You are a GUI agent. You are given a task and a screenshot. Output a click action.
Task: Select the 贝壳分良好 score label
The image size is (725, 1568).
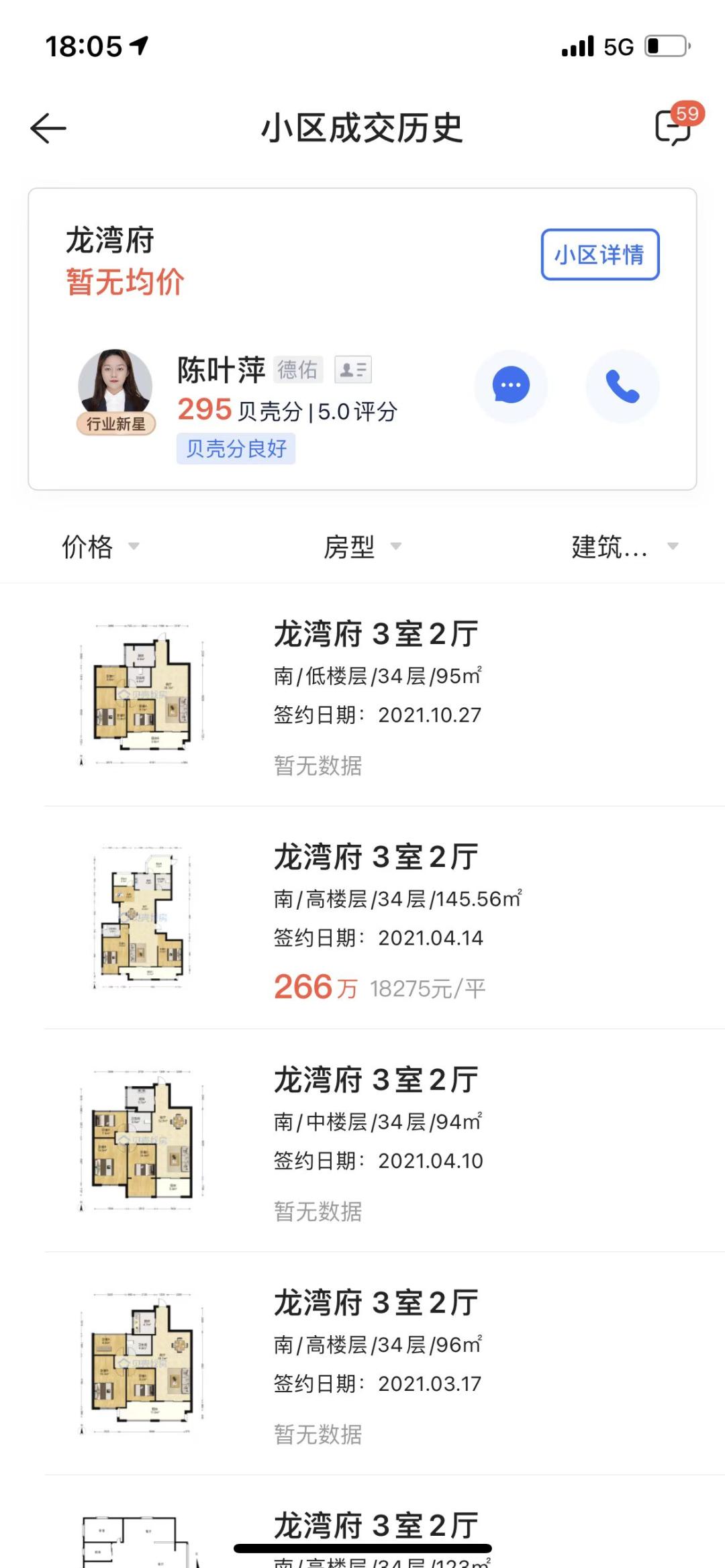click(x=236, y=449)
